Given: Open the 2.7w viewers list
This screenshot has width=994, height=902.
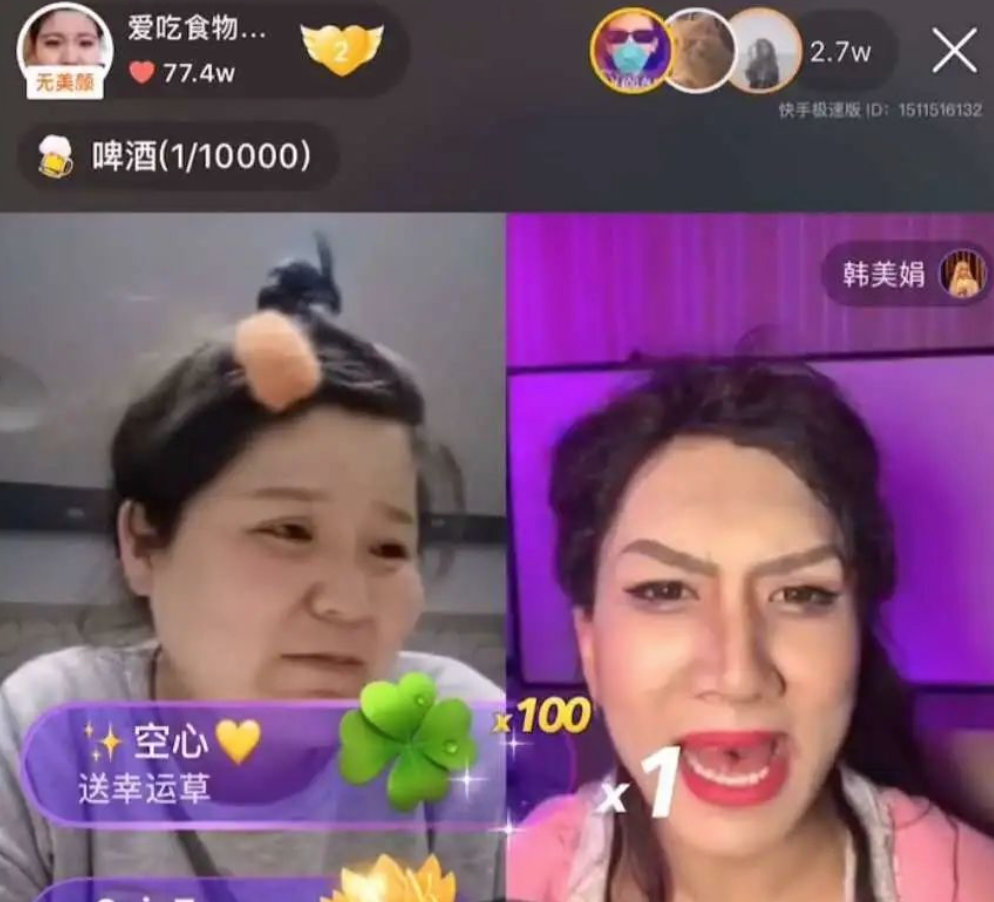Looking at the screenshot, I should [840, 52].
